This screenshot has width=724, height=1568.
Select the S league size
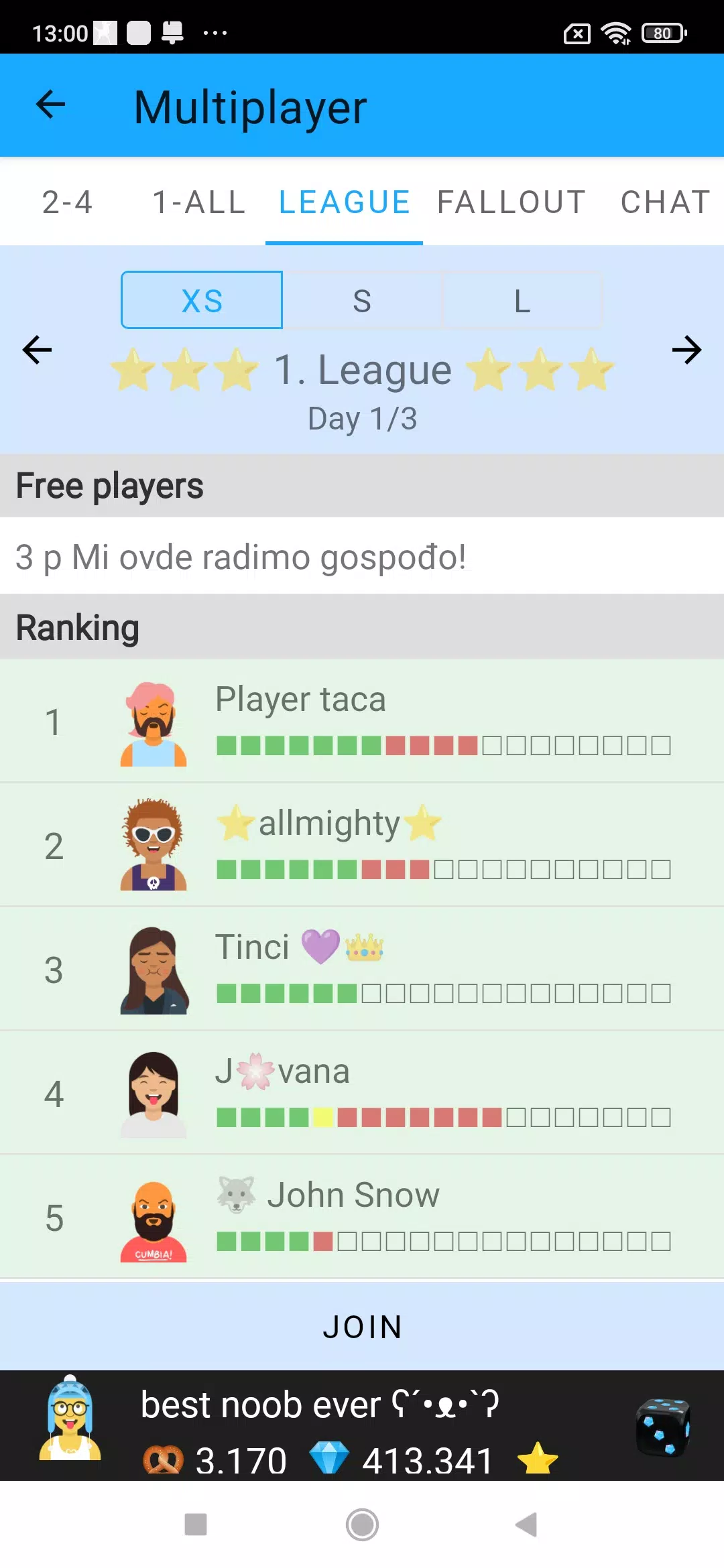(x=362, y=300)
